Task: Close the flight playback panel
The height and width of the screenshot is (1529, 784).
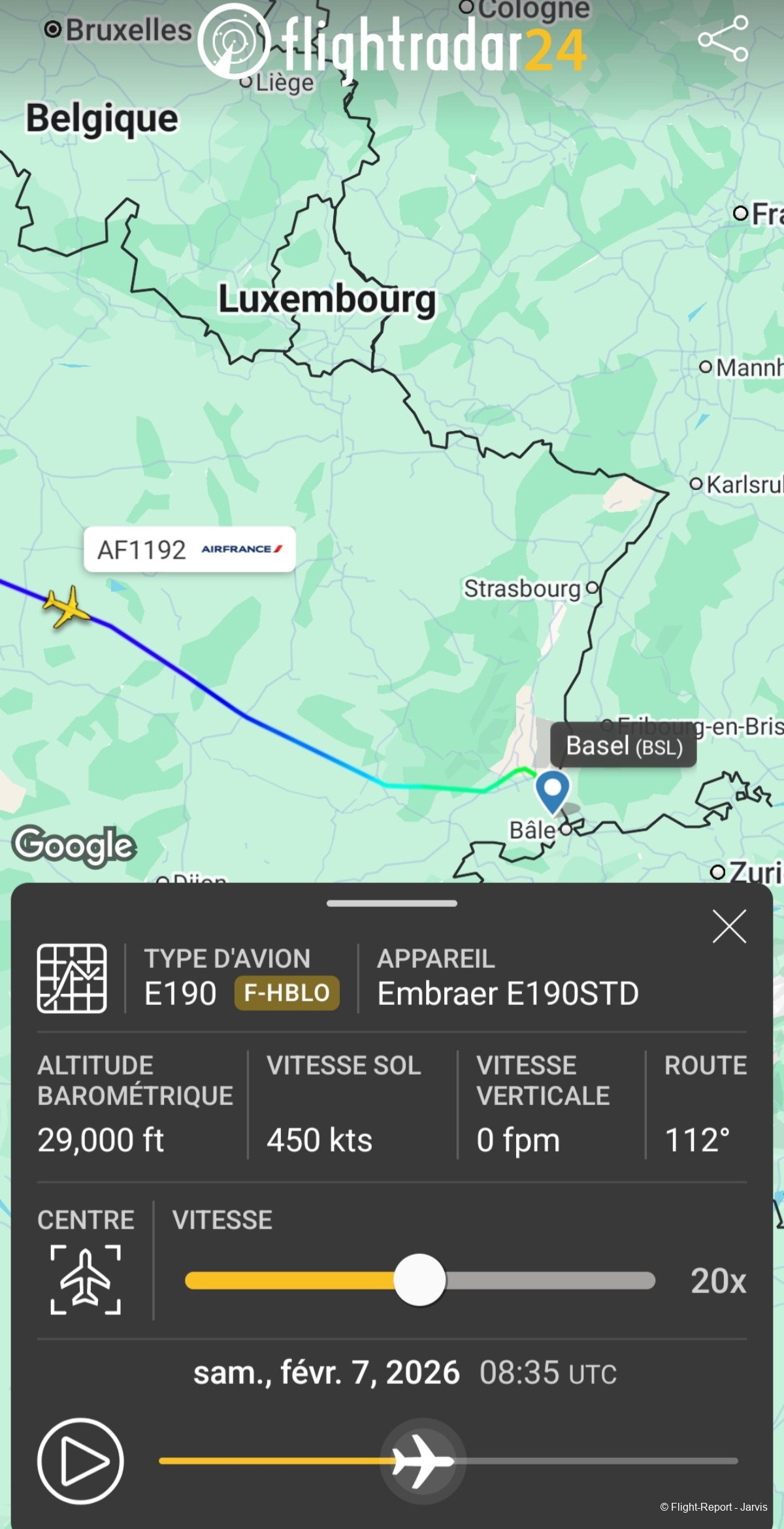Action: point(729,927)
